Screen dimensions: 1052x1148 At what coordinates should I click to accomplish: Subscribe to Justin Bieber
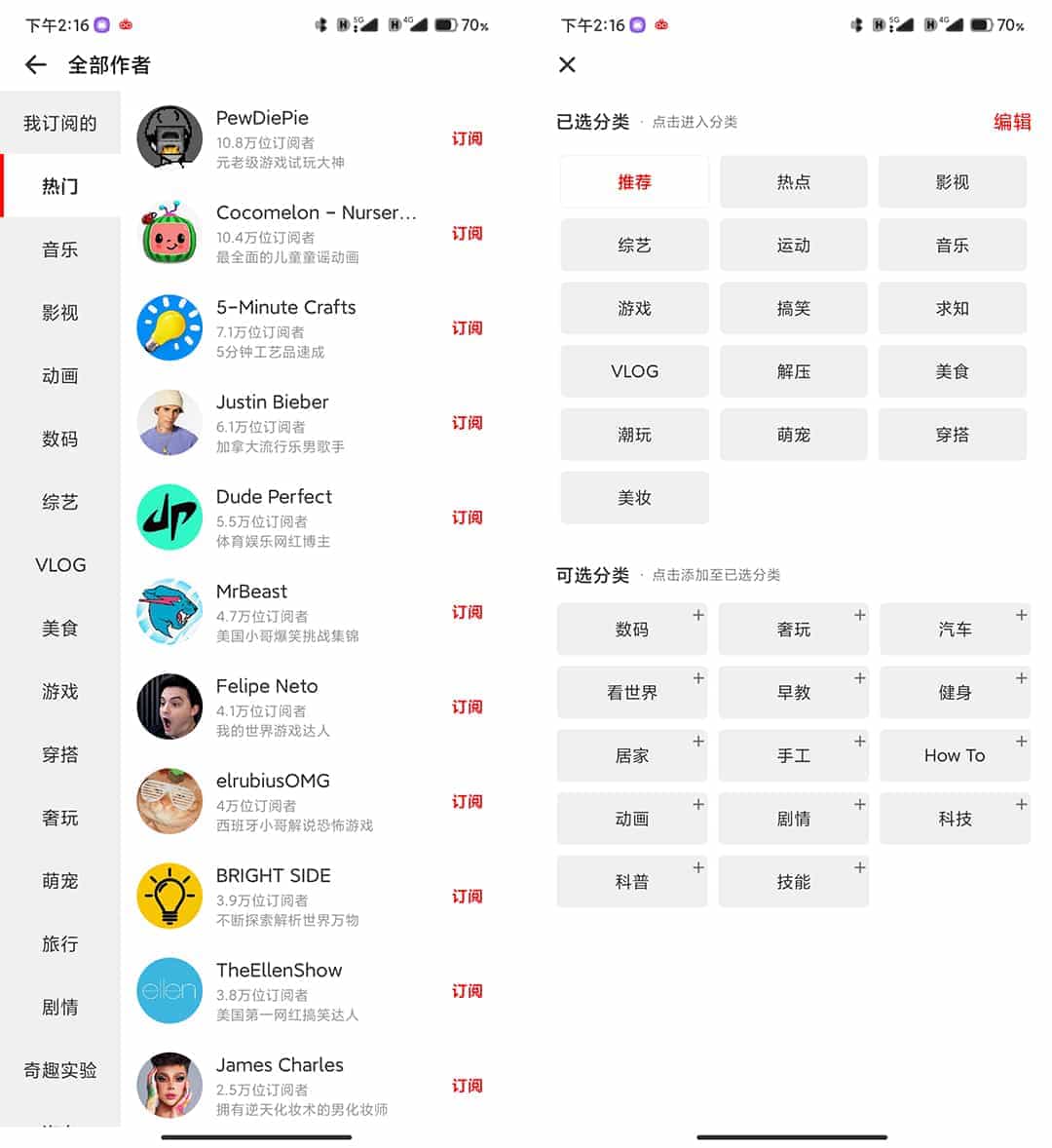[x=467, y=423]
